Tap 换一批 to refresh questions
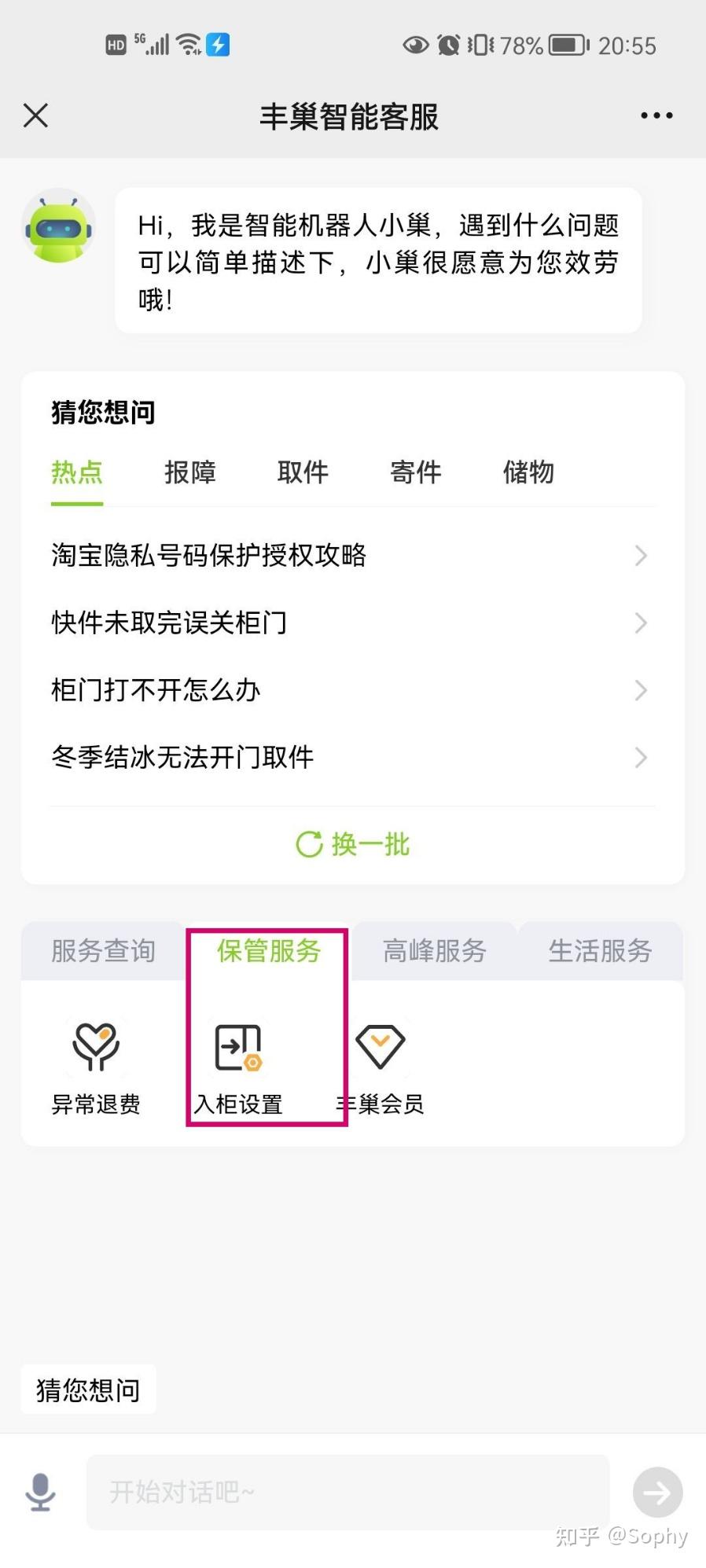The height and width of the screenshot is (1568, 706). point(353,844)
